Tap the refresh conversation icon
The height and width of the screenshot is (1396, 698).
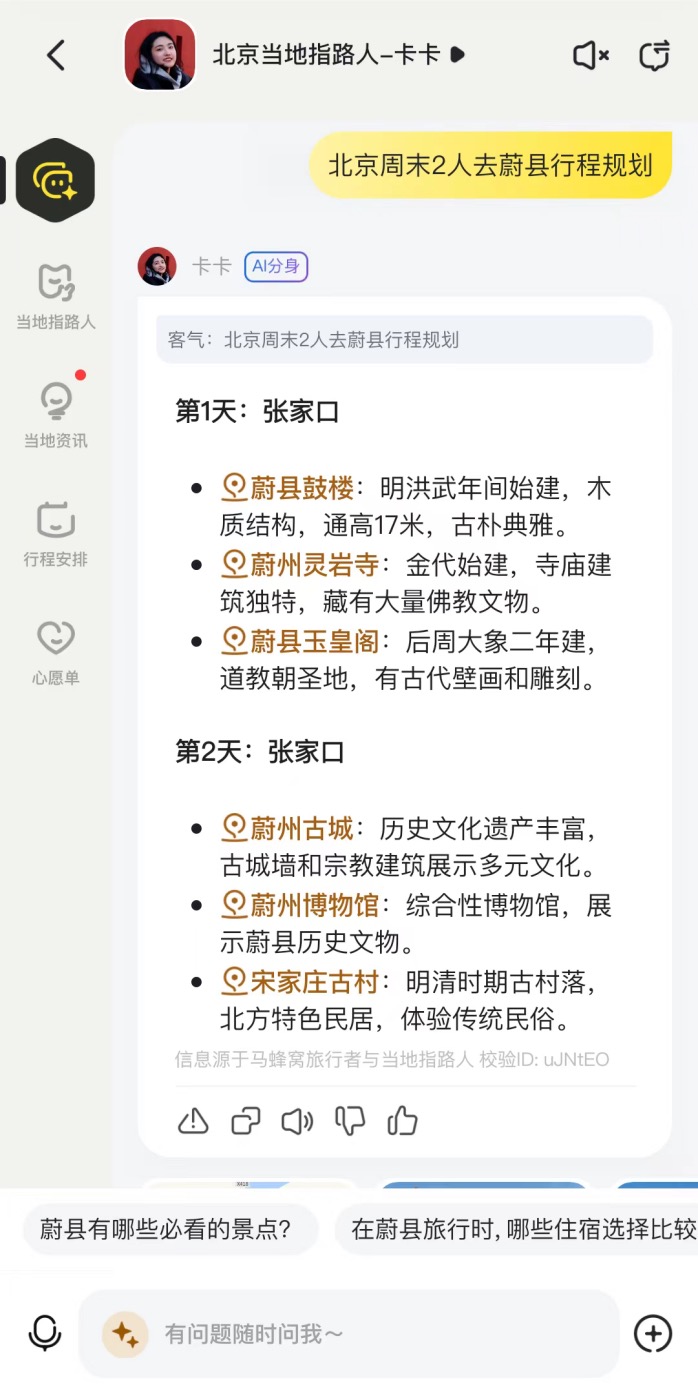[x=654, y=55]
